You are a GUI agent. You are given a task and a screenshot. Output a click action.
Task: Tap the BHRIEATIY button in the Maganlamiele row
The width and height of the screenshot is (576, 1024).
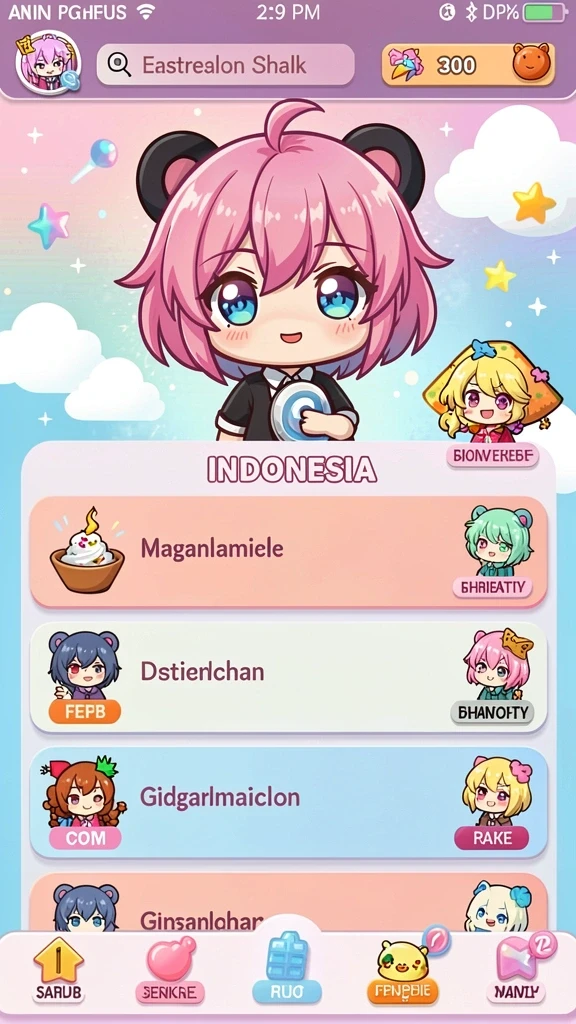click(492, 587)
